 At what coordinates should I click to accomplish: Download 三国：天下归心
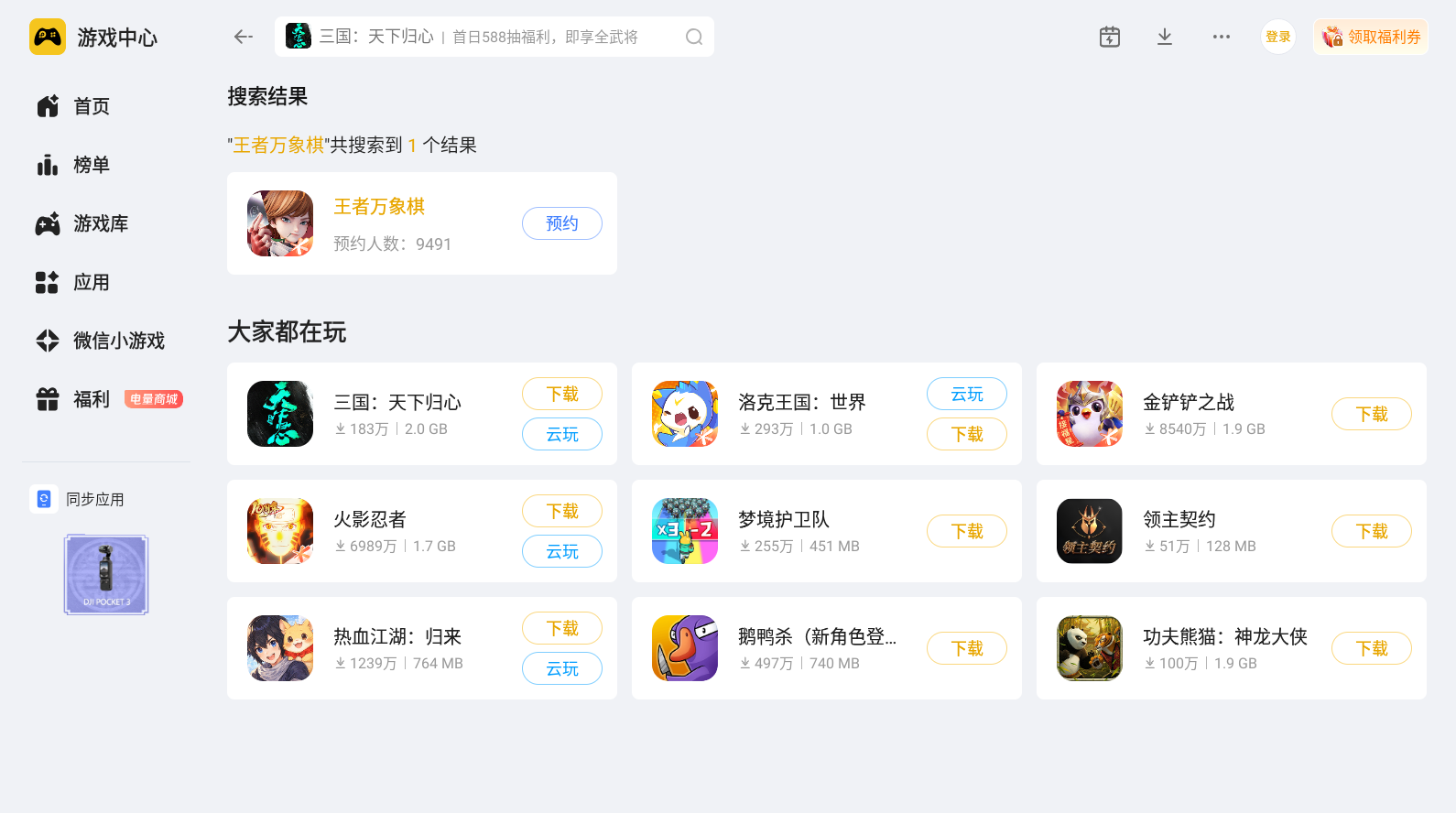click(561, 394)
